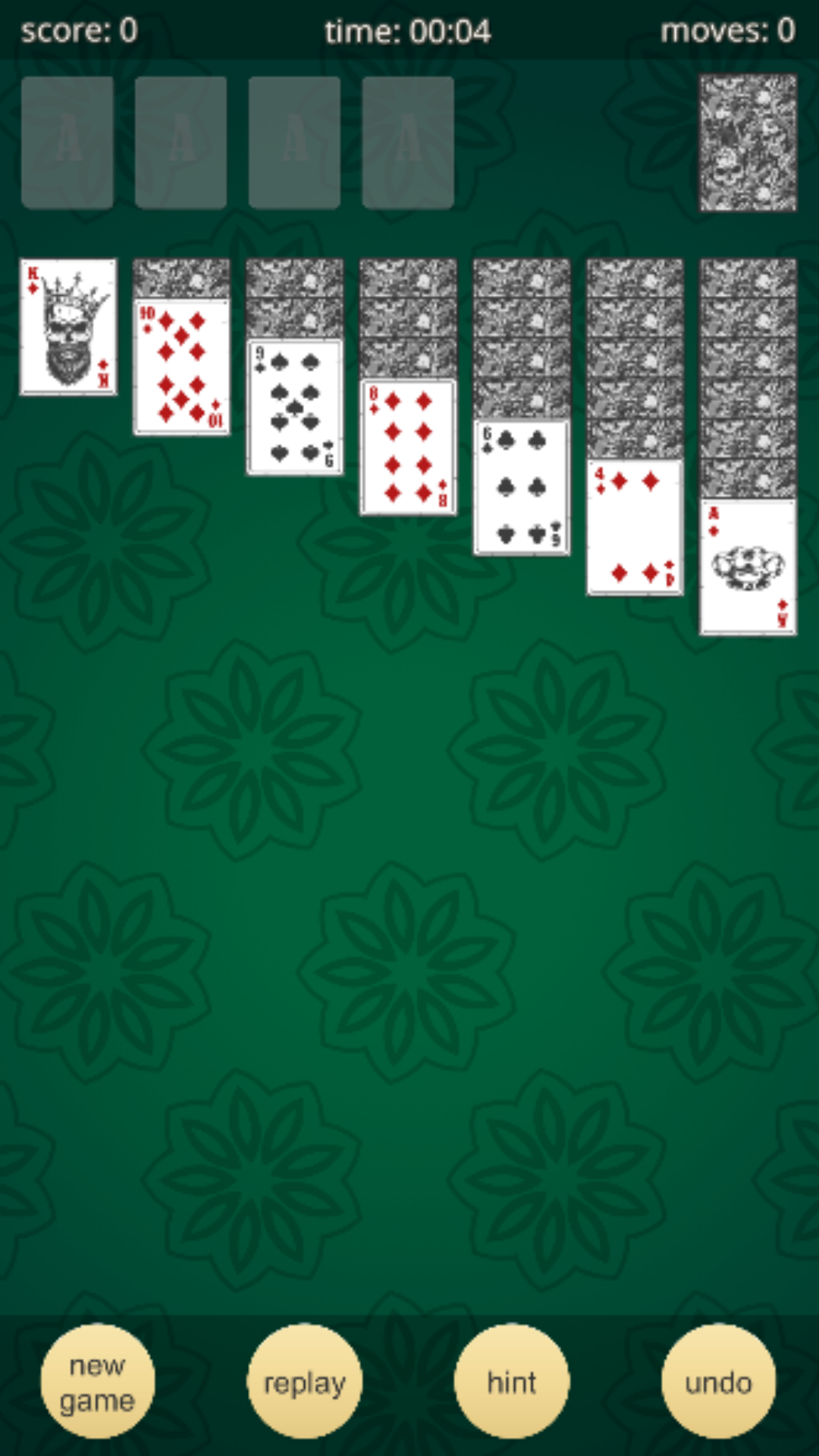819x1456 pixels.
Task: Get a hint for the next move
Action: click(511, 1382)
